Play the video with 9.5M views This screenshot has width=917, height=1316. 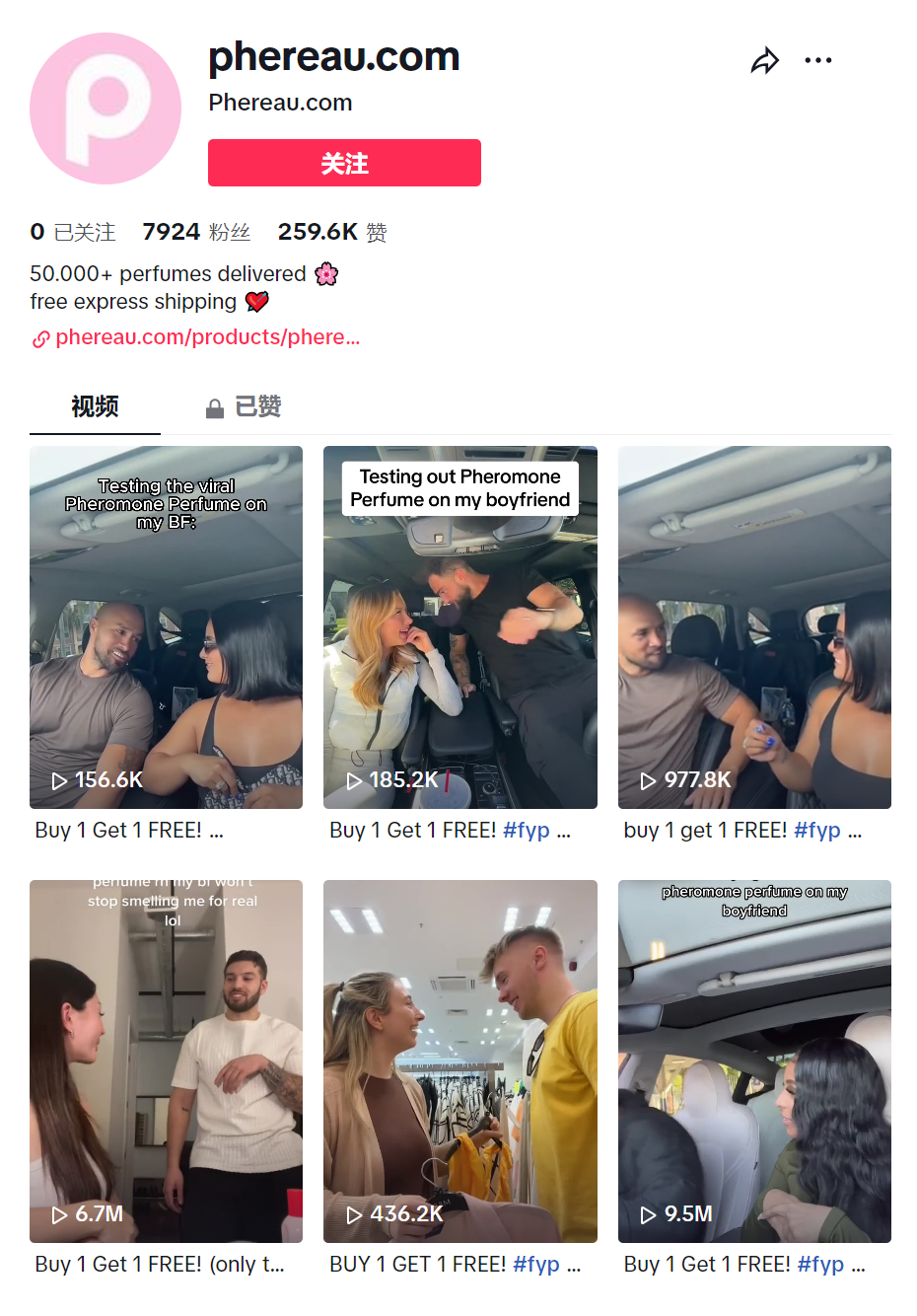[x=754, y=1061]
